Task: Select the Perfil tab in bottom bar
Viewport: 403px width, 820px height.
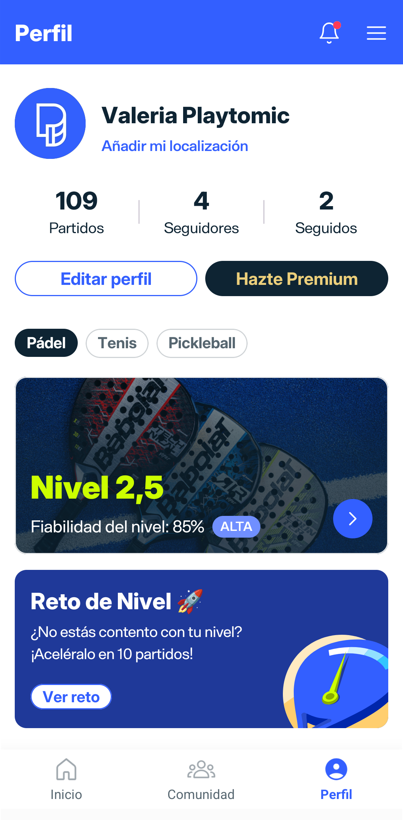Action: click(x=336, y=779)
